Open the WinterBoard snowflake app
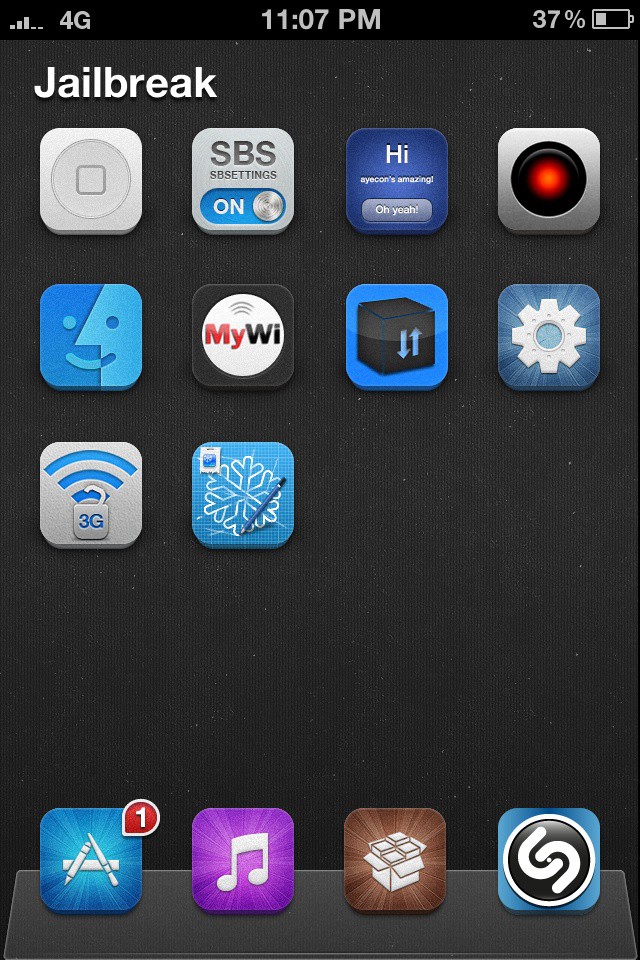The height and width of the screenshot is (960, 640). click(x=243, y=494)
